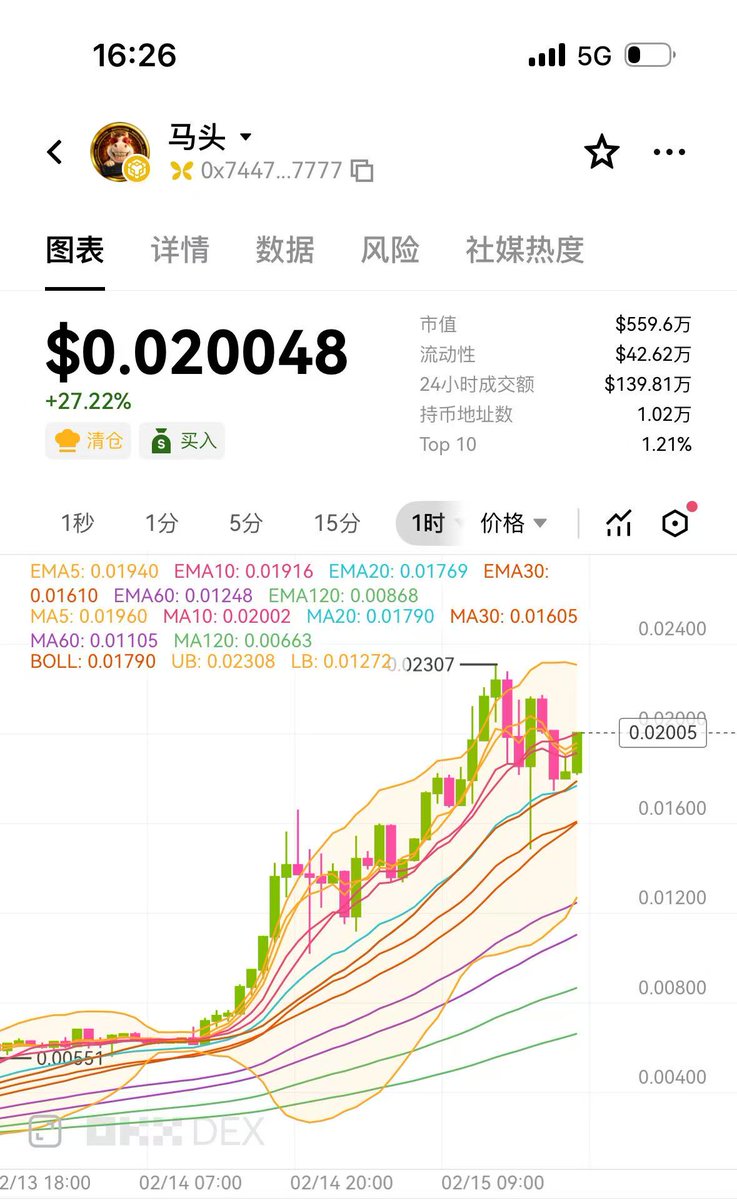
Task: Open the 价格 dropdown
Action: (x=514, y=522)
